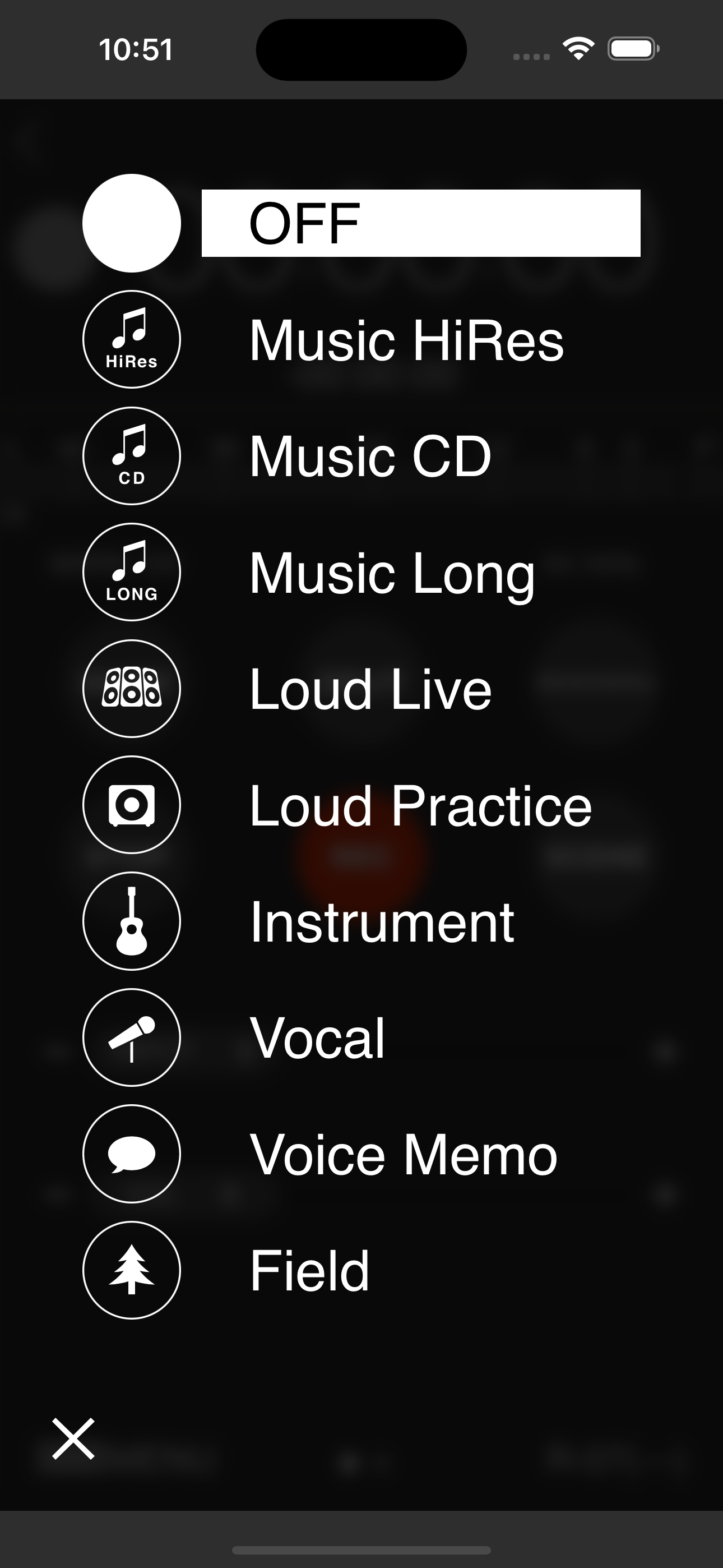Select the Music CD option
The image size is (723, 1568).
coord(361,456)
